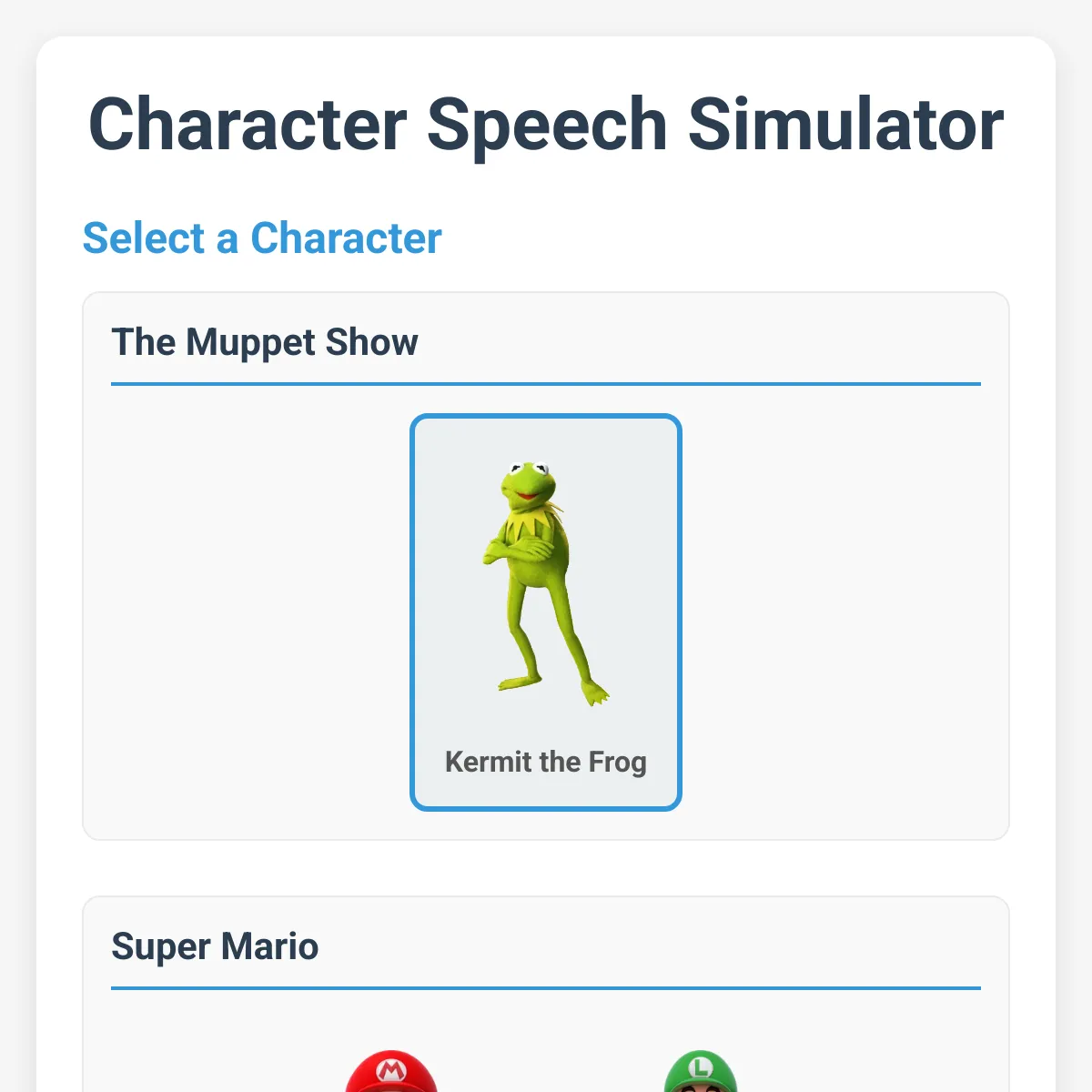Choose the green-capped Luigi character

coord(700,1074)
